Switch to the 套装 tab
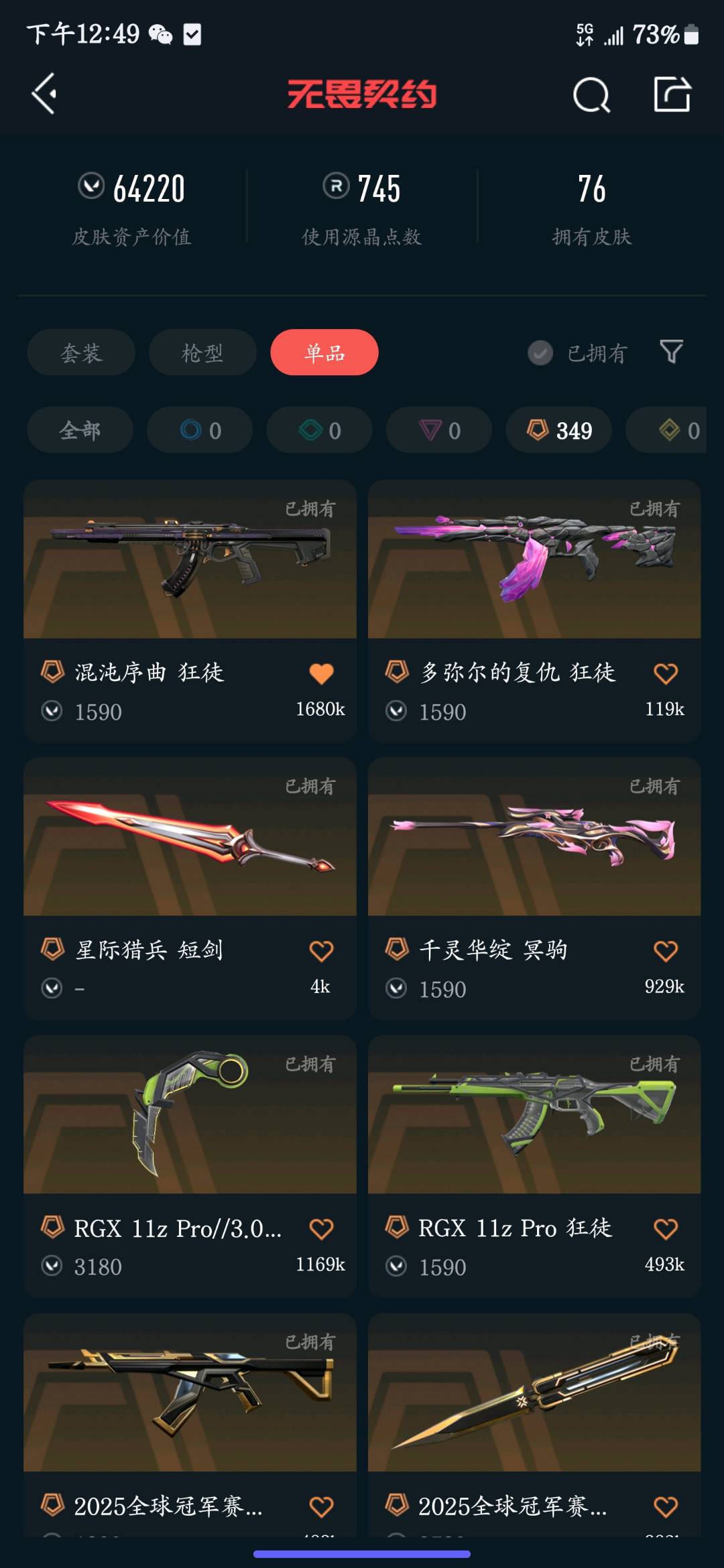The width and height of the screenshot is (724, 1568). coord(81,352)
